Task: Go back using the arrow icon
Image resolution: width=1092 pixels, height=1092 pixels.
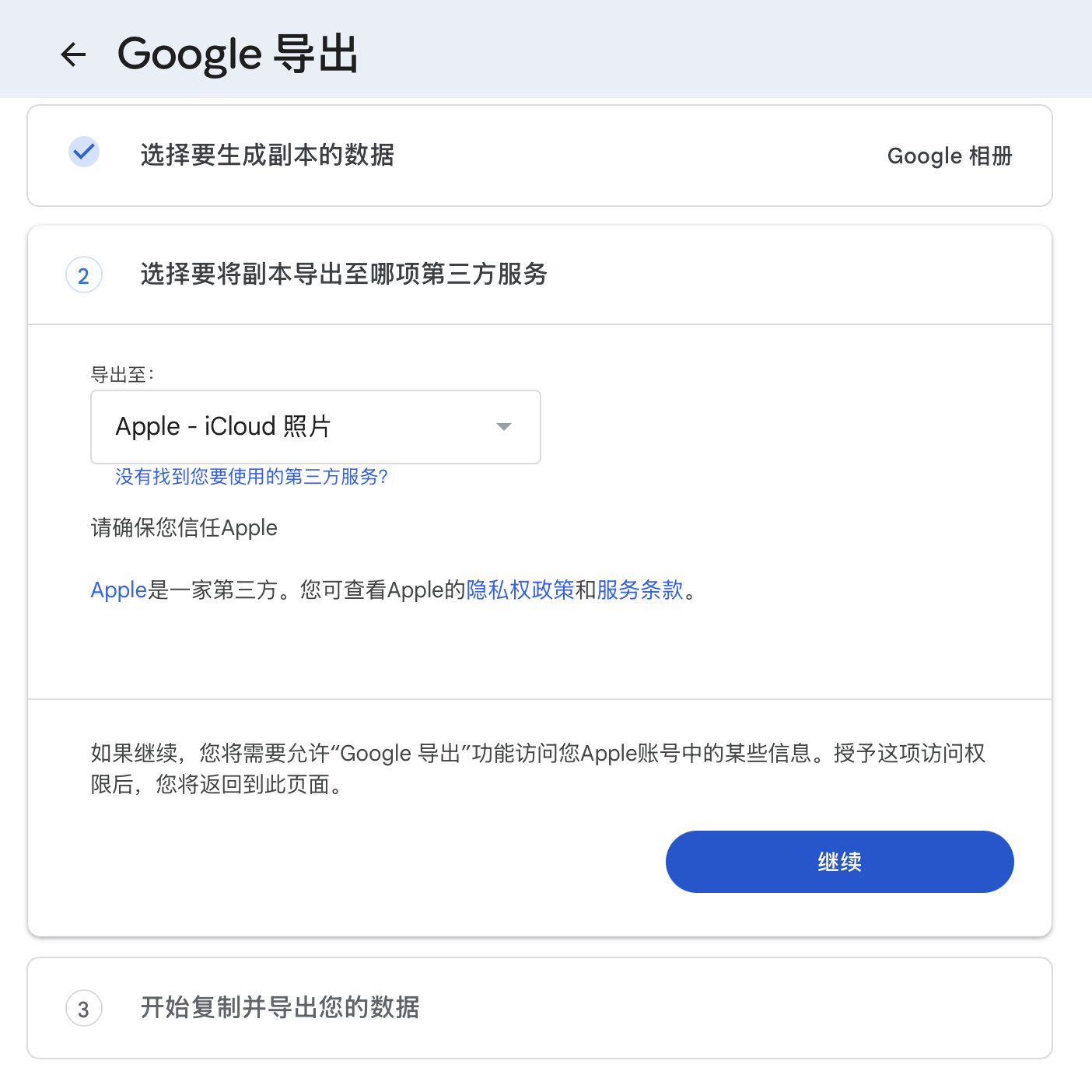Action: pyautogui.click(x=73, y=54)
